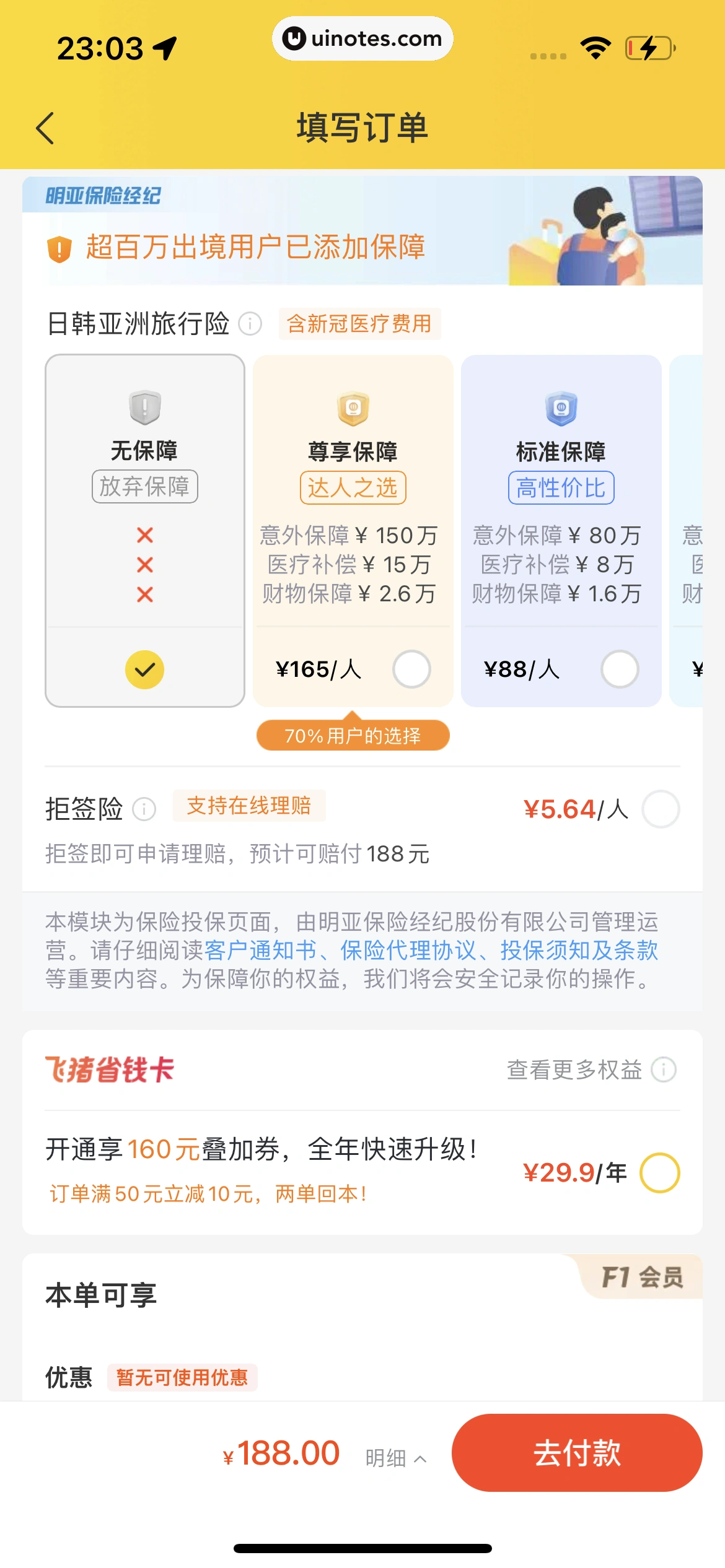Open the 客户通知书 link

coord(260,951)
